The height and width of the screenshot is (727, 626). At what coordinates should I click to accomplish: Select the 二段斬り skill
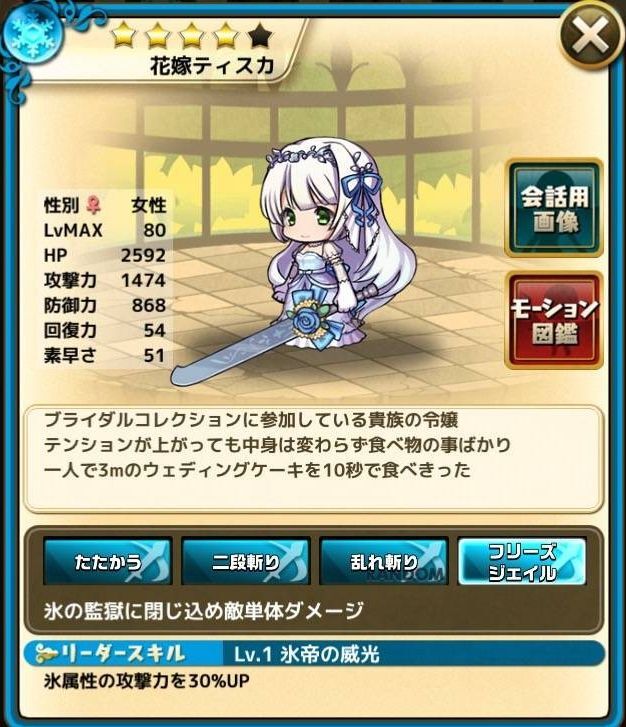click(245, 561)
